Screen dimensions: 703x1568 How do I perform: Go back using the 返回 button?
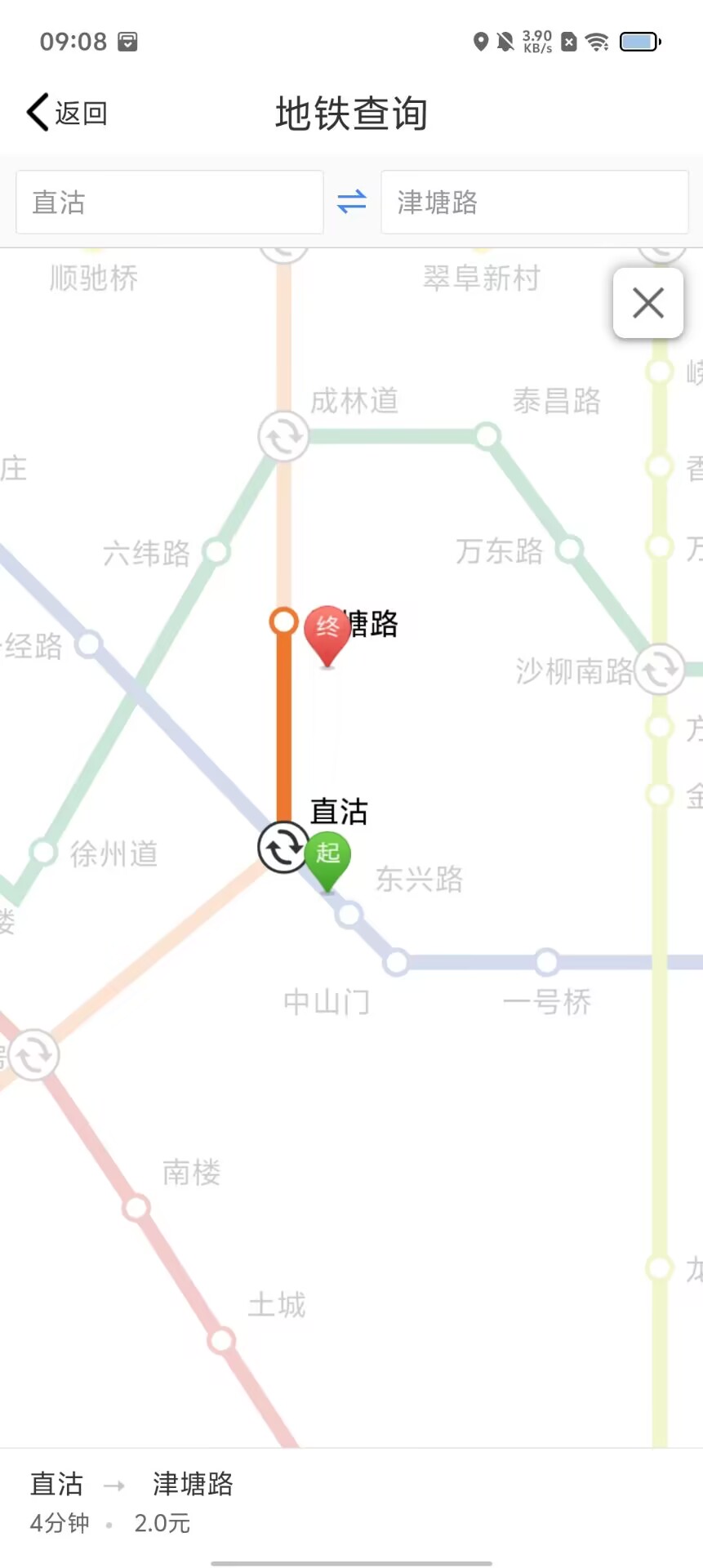tap(67, 113)
